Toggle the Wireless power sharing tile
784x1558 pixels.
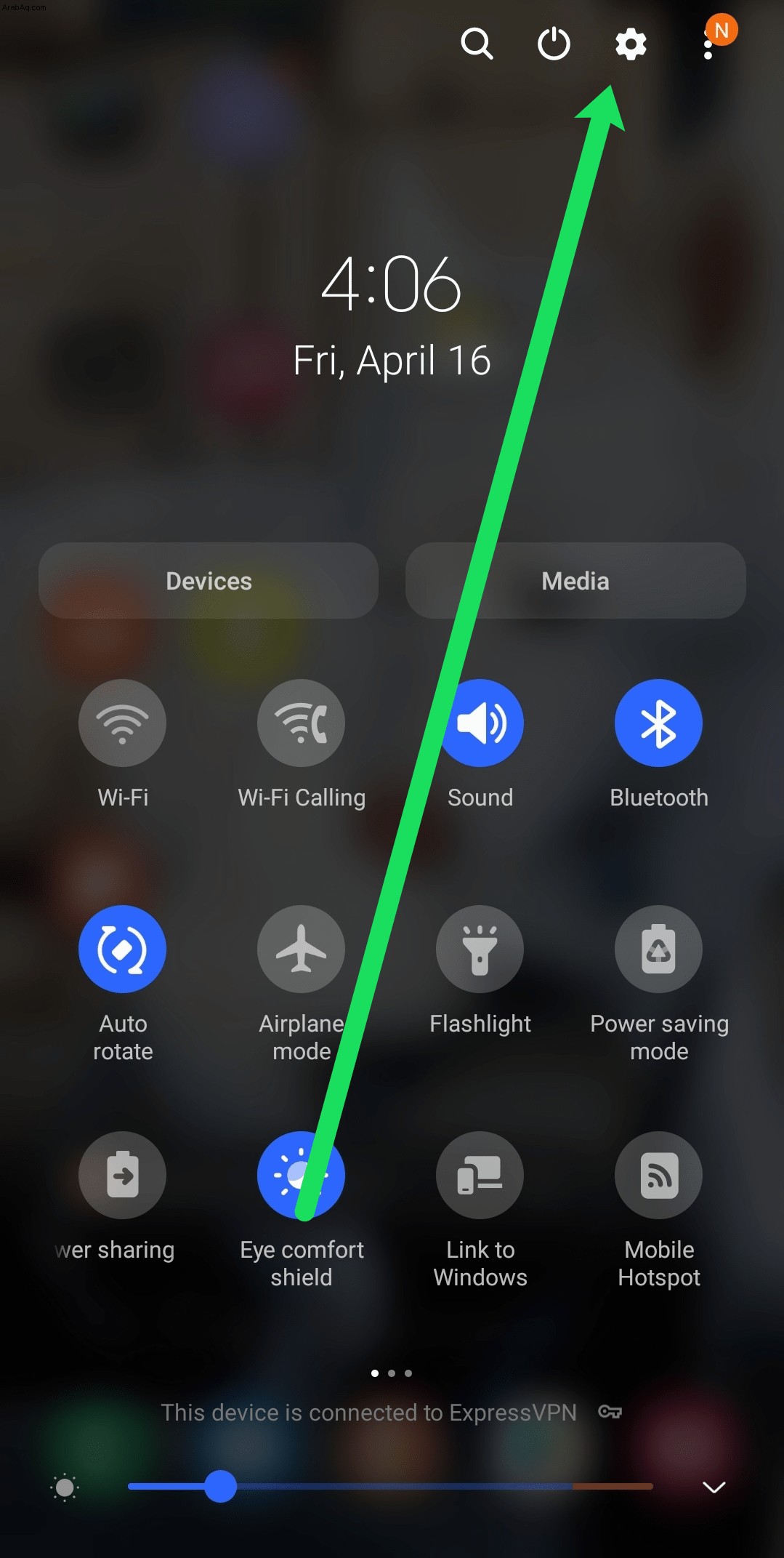pyautogui.click(x=123, y=1175)
